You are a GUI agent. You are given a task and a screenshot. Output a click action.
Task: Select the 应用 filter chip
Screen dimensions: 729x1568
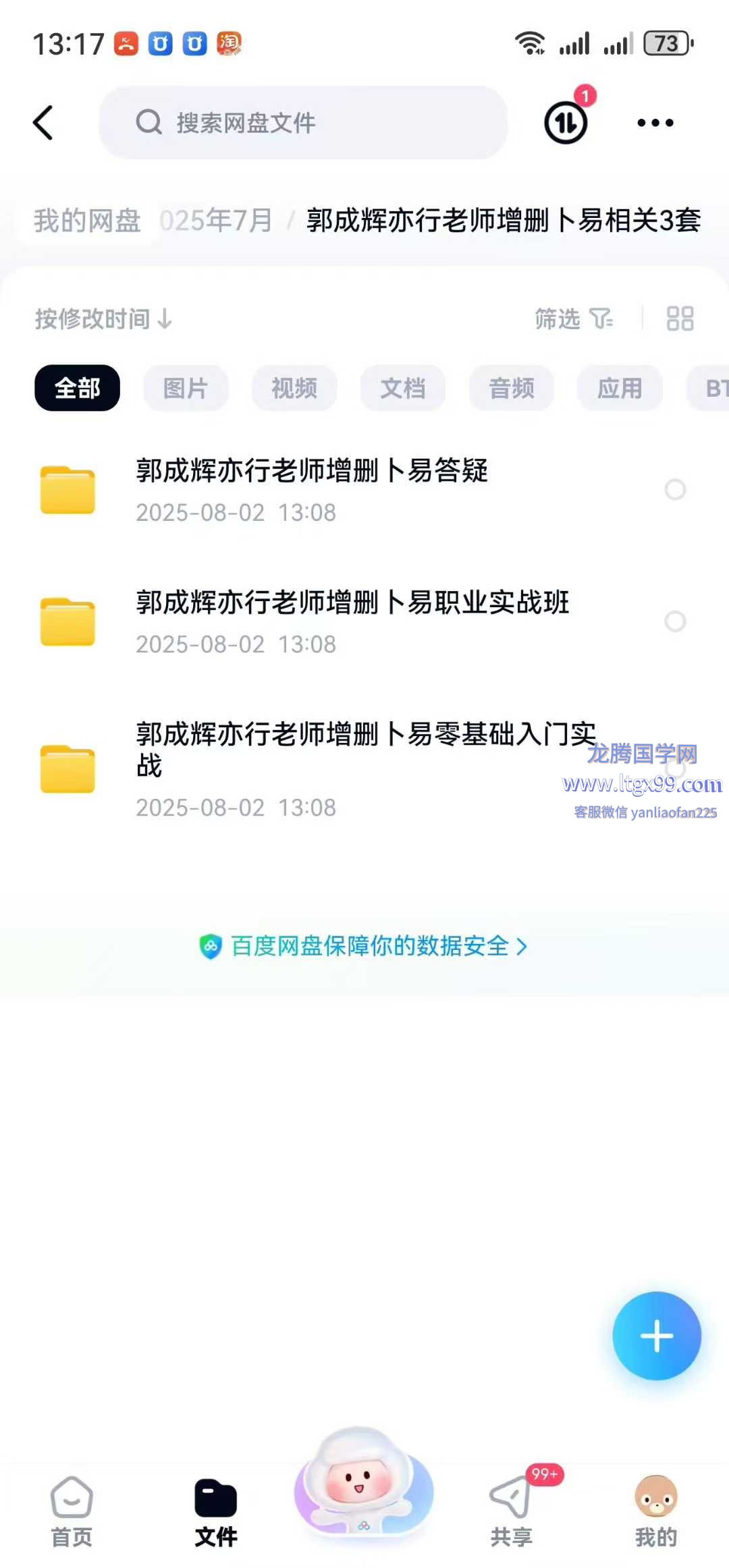pyautogui.click(x=620, y=388)
